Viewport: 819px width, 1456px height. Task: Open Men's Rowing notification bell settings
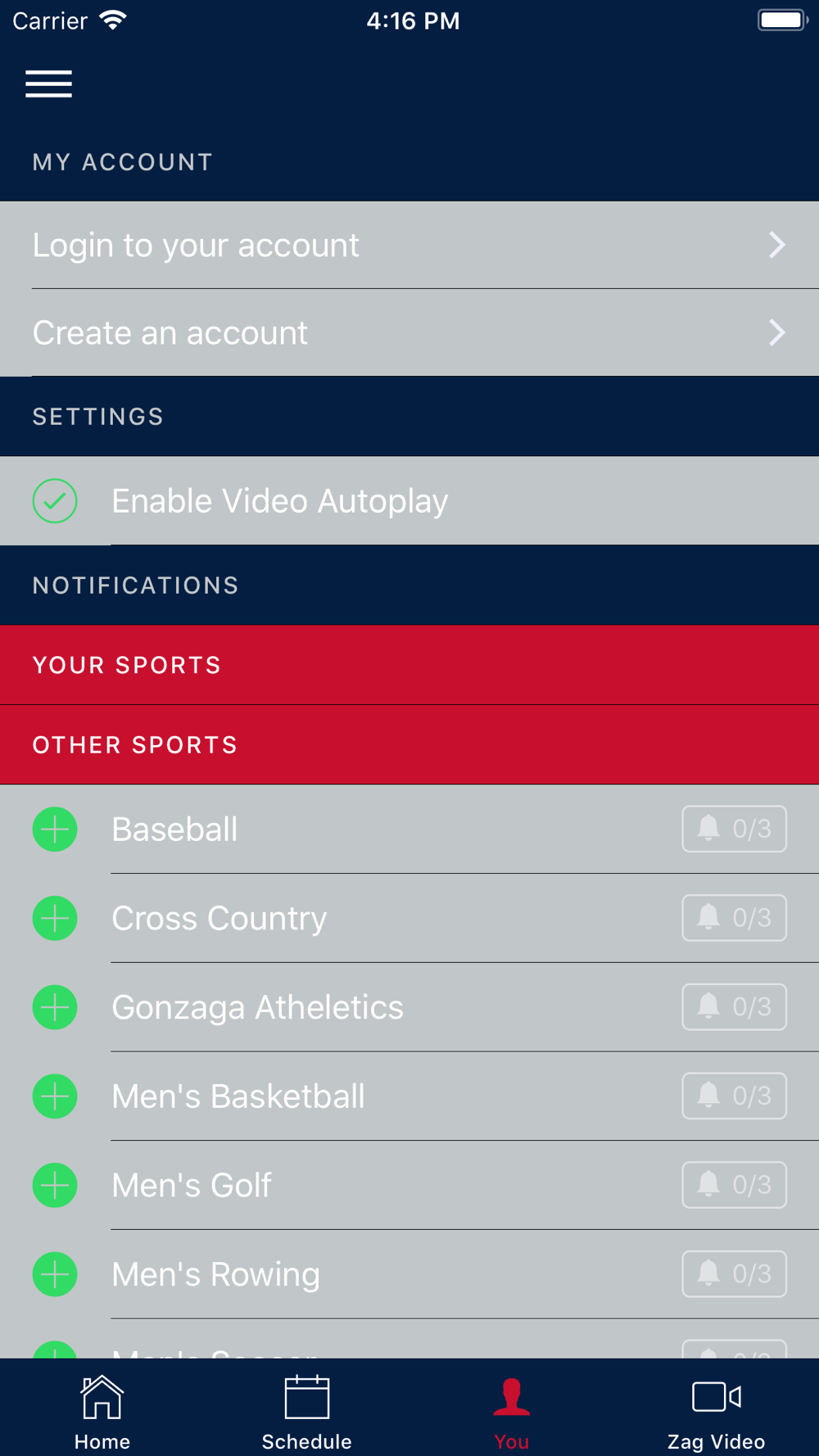pyautogui.click(x=734, y=1274)
